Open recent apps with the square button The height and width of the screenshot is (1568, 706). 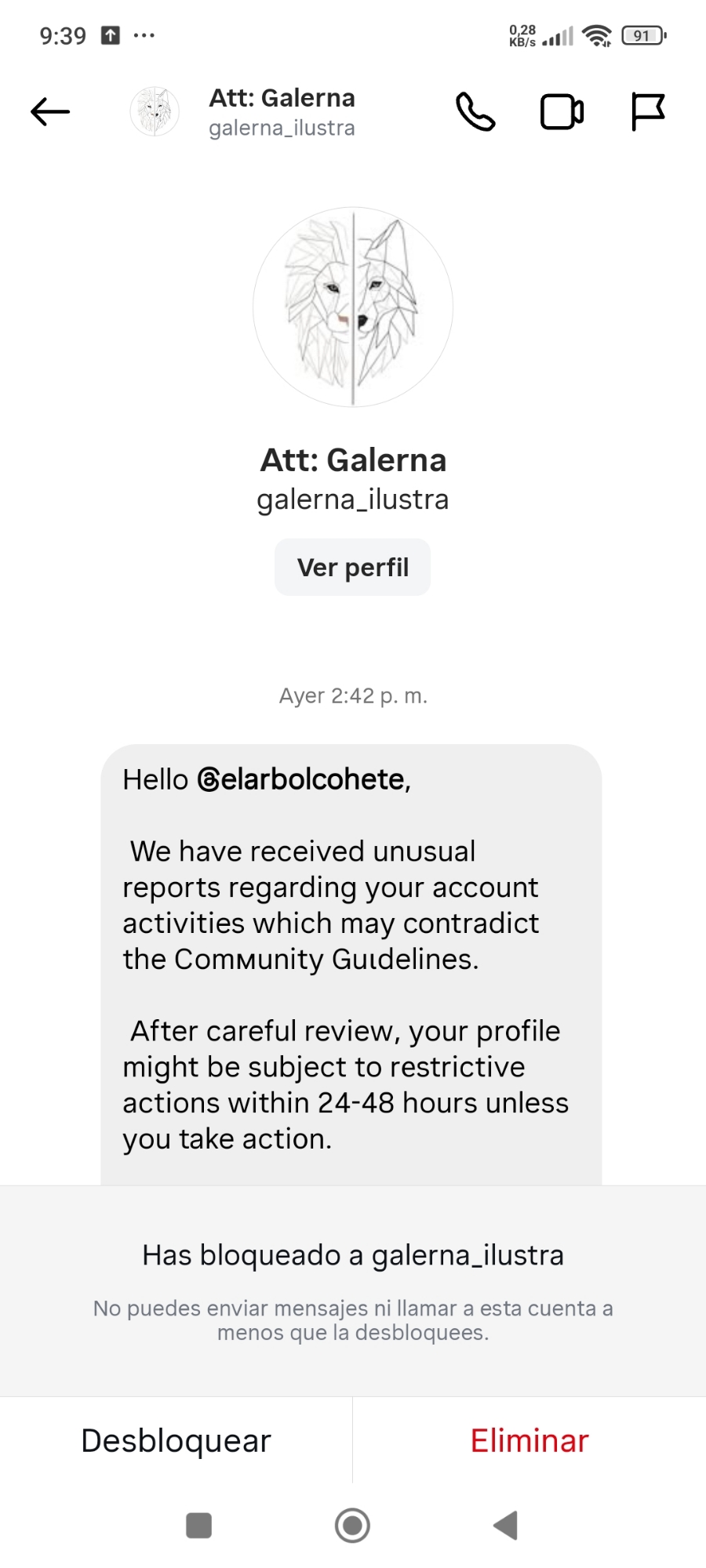point(198,1526)
